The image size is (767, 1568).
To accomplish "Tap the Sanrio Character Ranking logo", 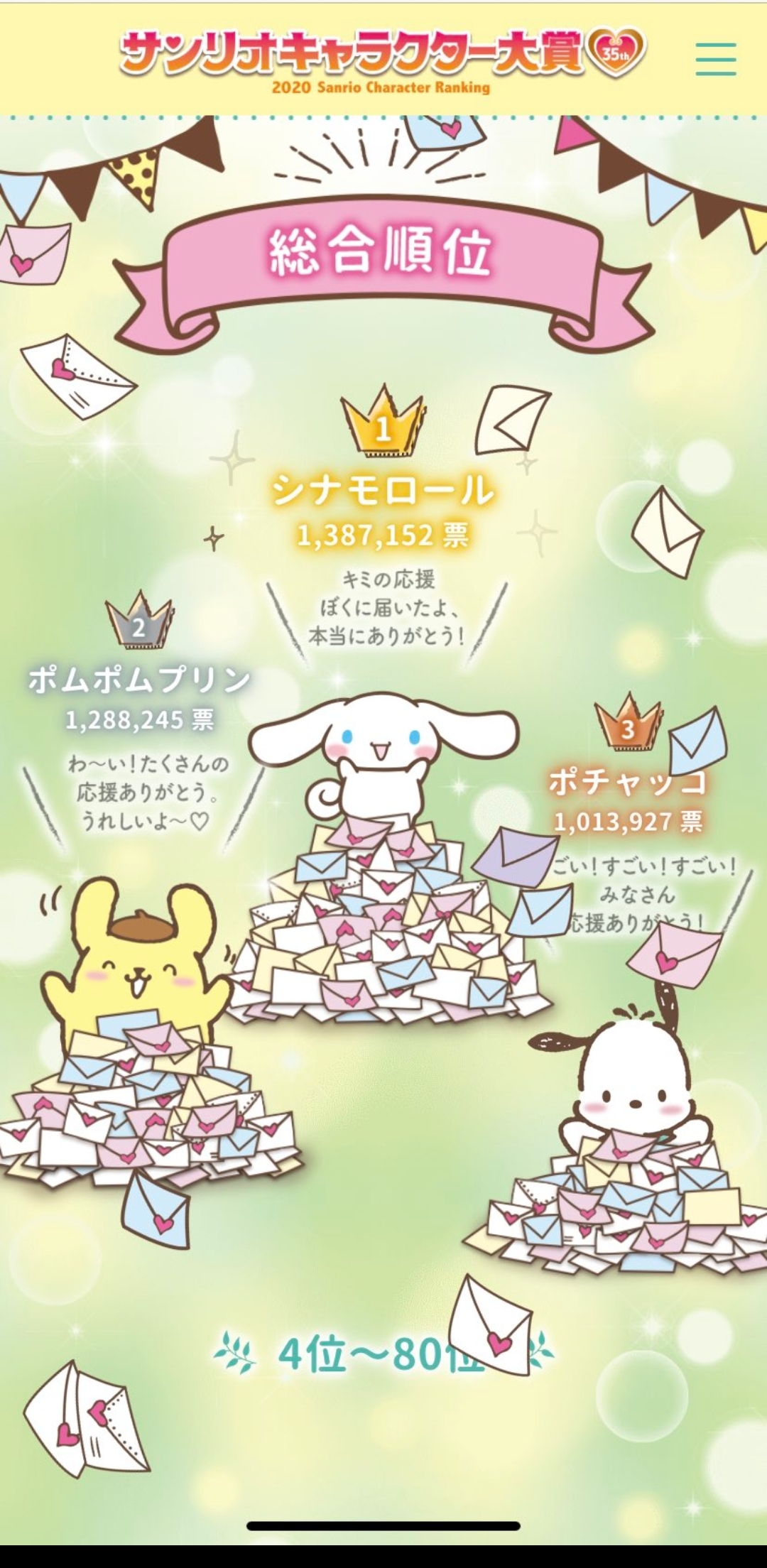I will click(382, 60).
